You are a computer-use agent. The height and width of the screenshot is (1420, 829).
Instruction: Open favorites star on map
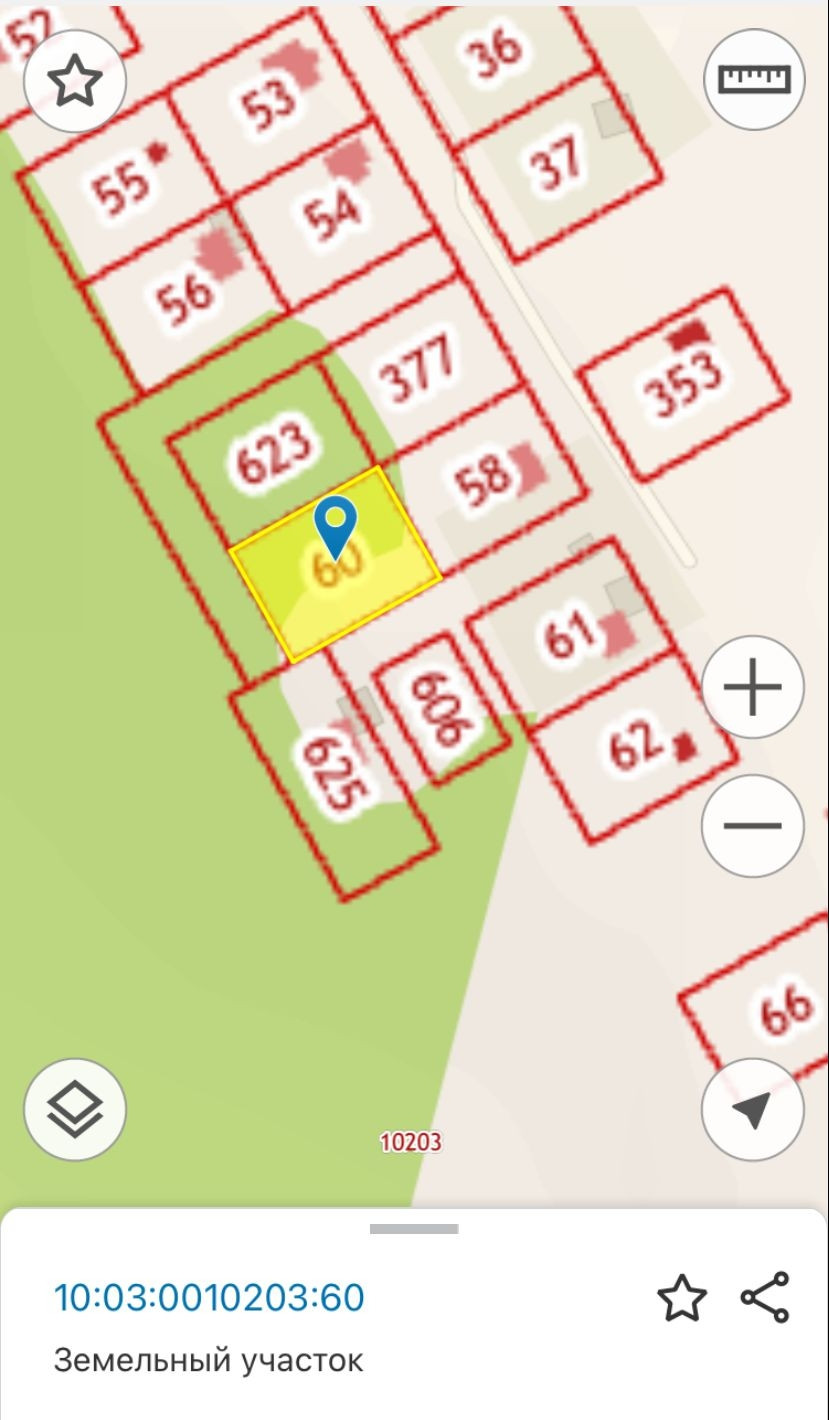[x=75, y=80]
